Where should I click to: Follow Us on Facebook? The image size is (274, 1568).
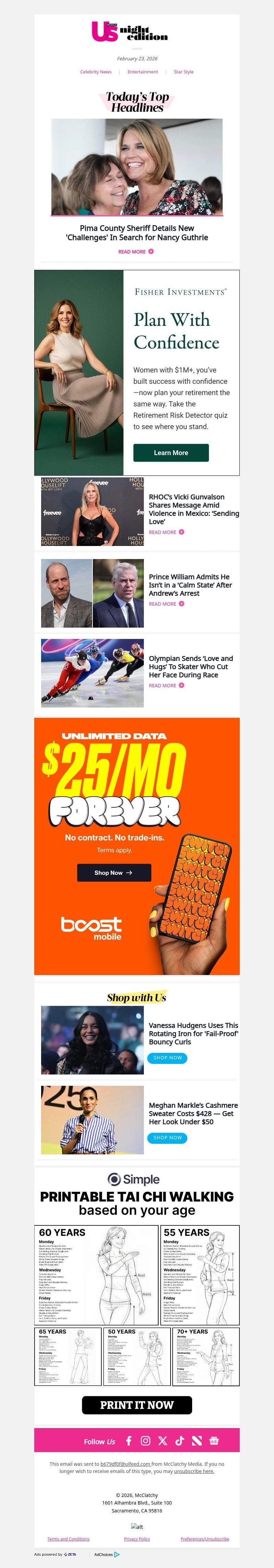(129, 1441)
